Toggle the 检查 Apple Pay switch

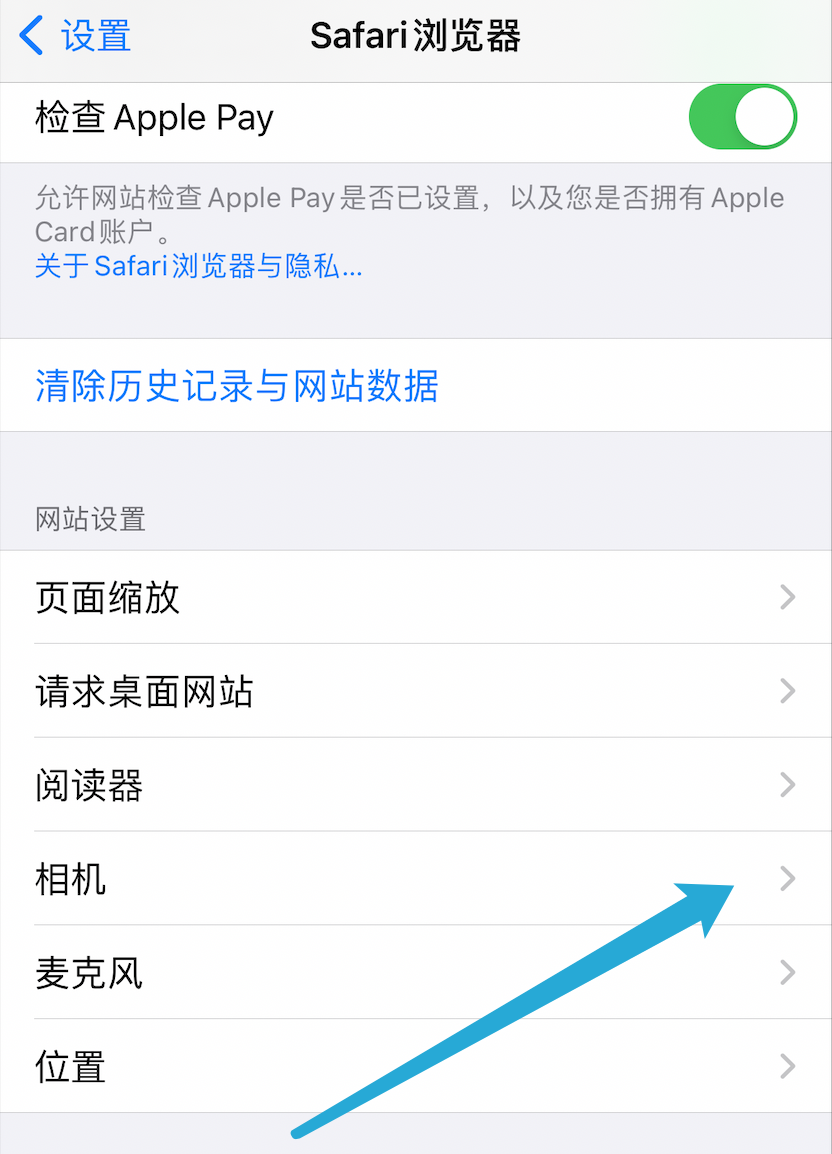[742, 118]
